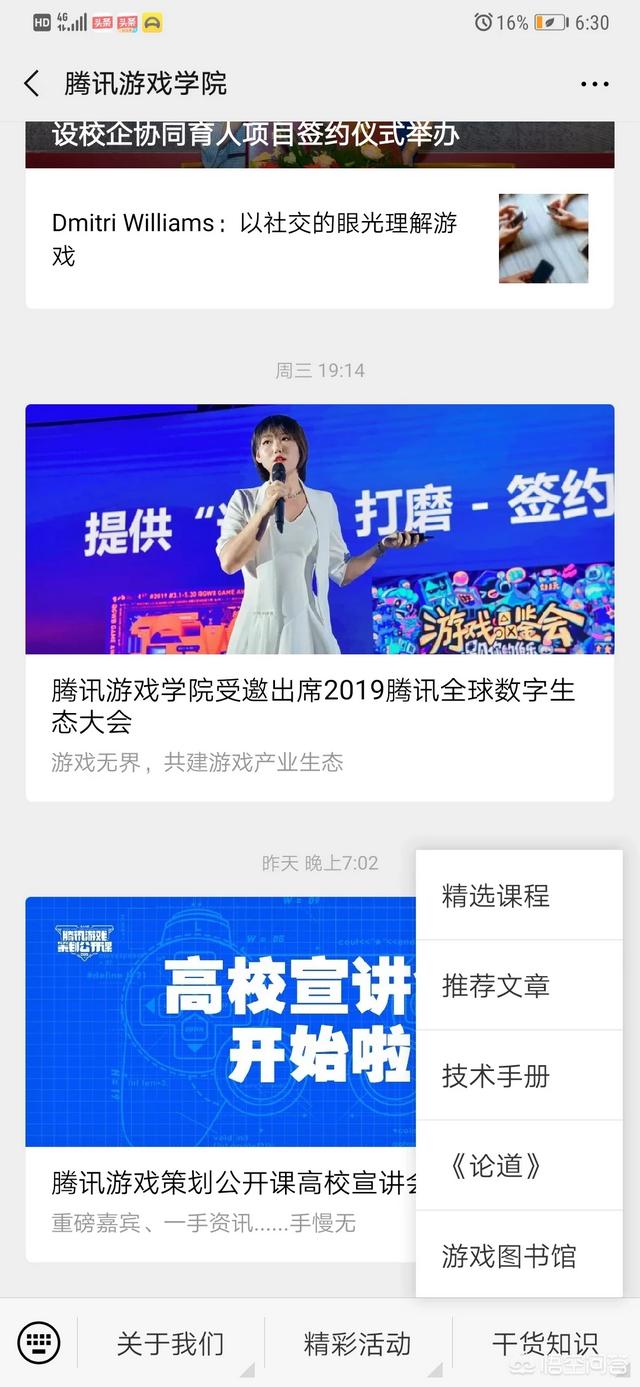Open the three-dot overflow menu

594,84
